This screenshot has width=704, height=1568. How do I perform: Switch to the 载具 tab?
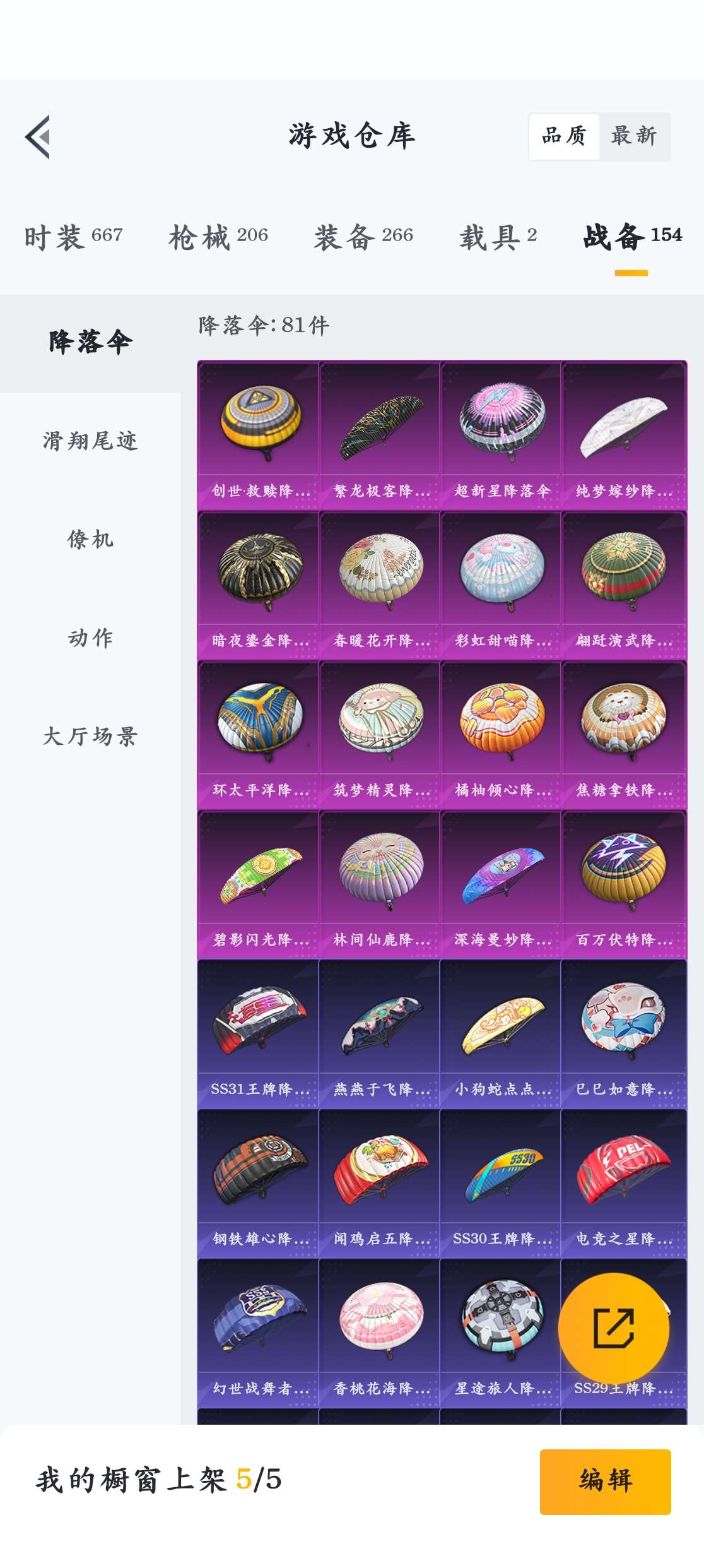pos(498,237)
